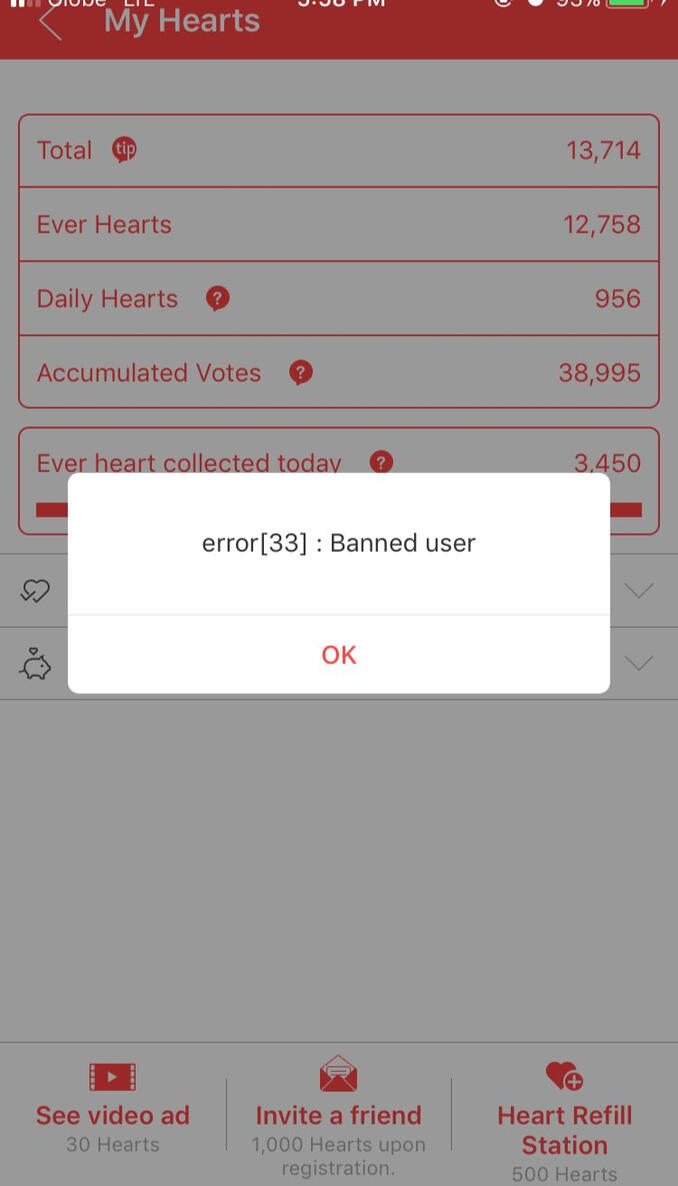
Task: Show help for Accumulated Votes
Action: coord(300,373)
